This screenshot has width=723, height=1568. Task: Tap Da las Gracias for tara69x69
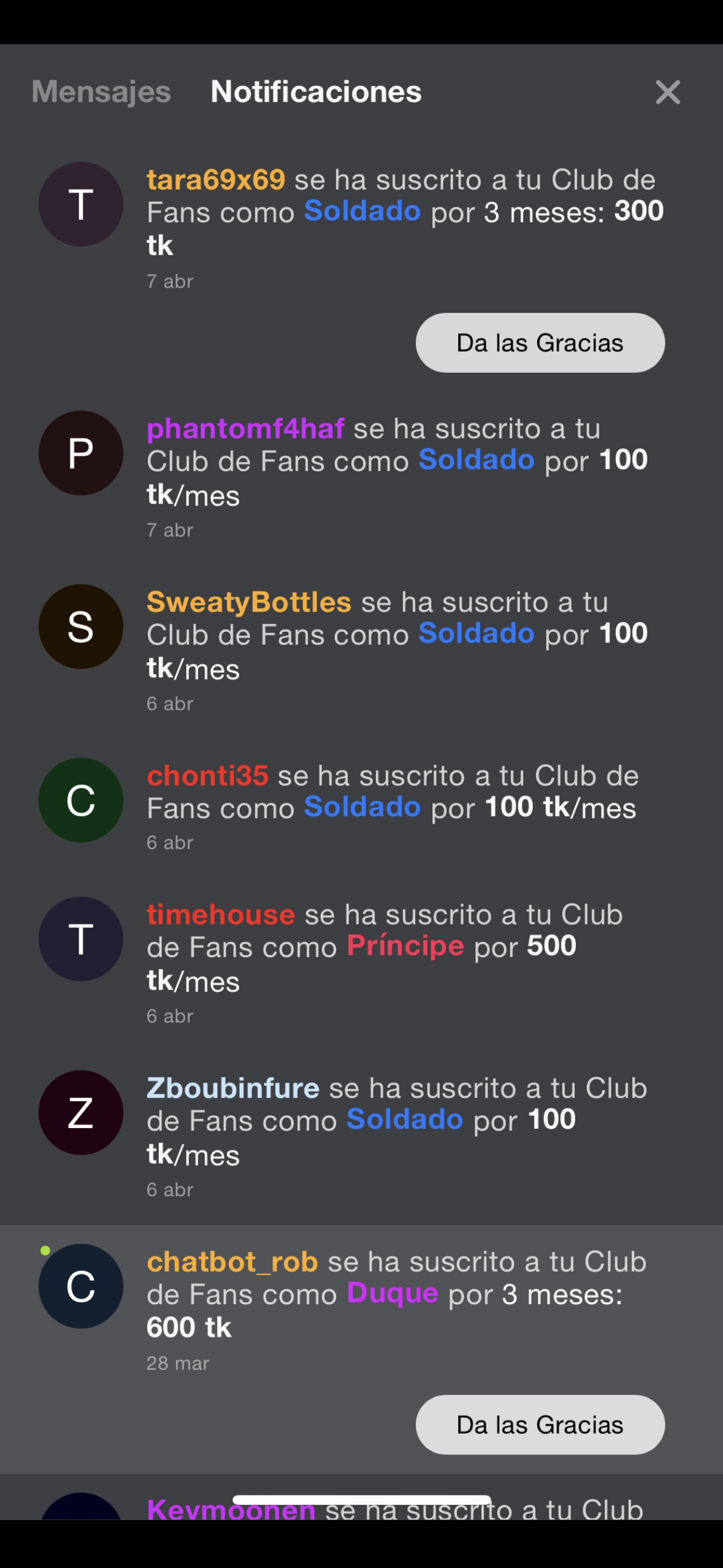pyautogui.click(x=540, y=343)
